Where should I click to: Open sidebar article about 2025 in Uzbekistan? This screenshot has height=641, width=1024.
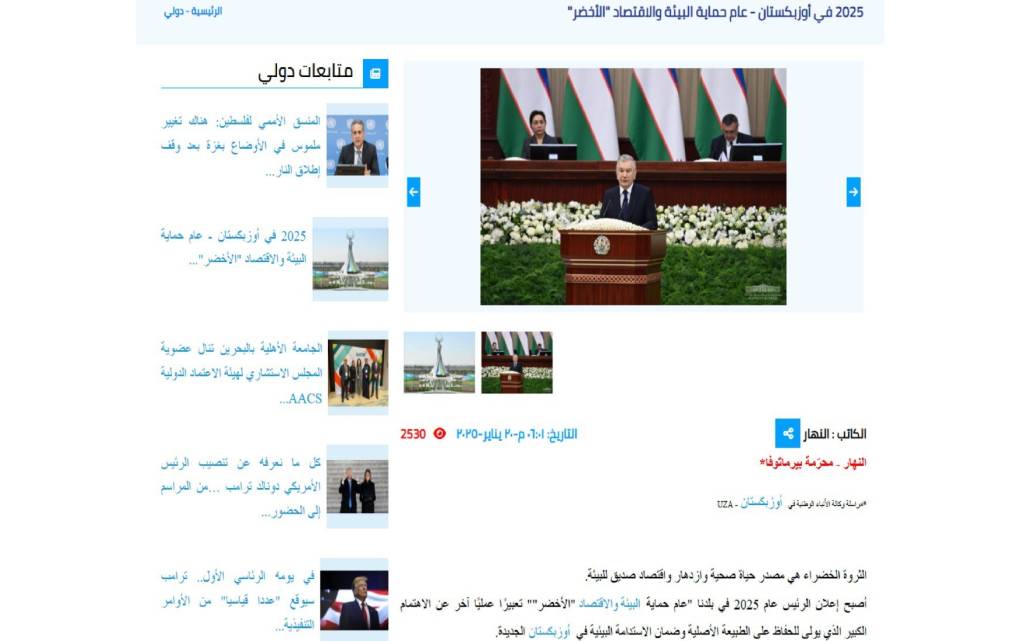click(234, 248)
